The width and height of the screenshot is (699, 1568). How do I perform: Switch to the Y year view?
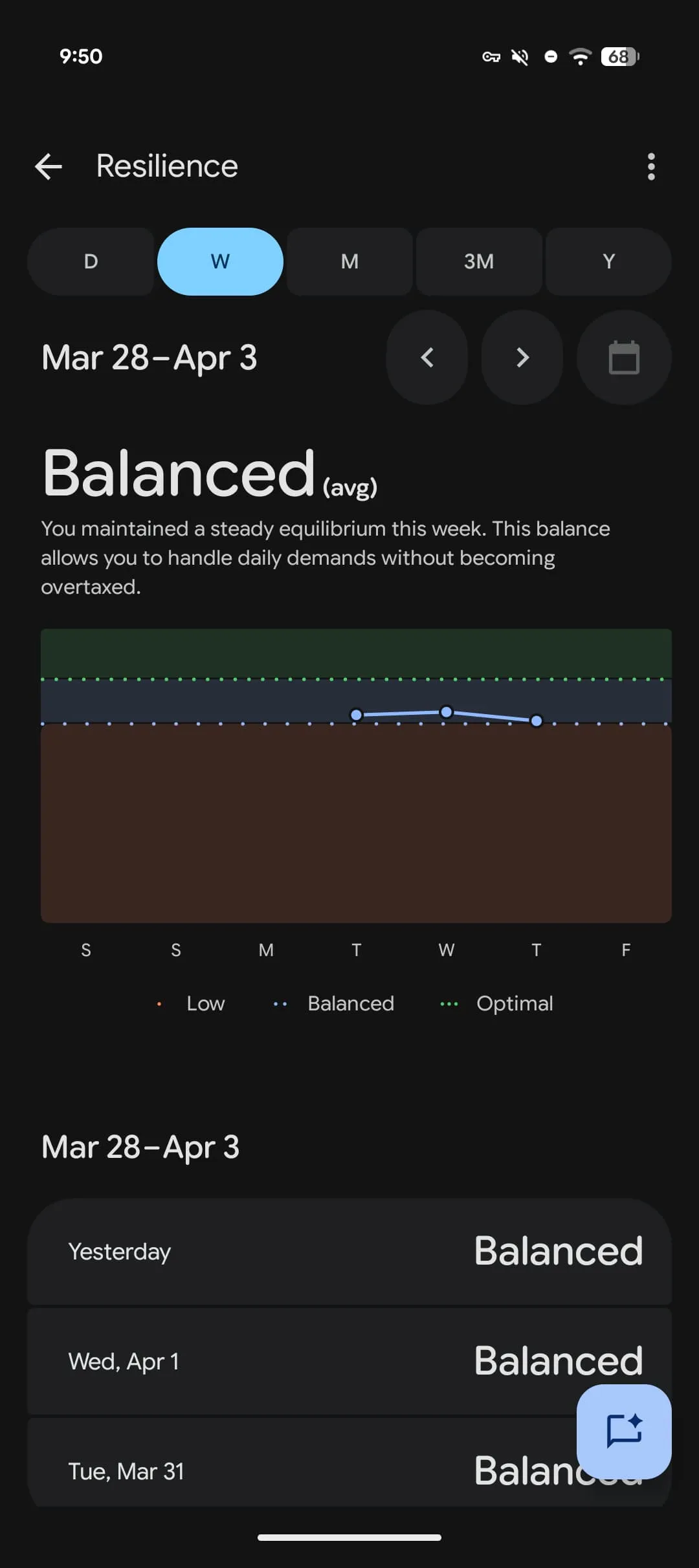608,261
